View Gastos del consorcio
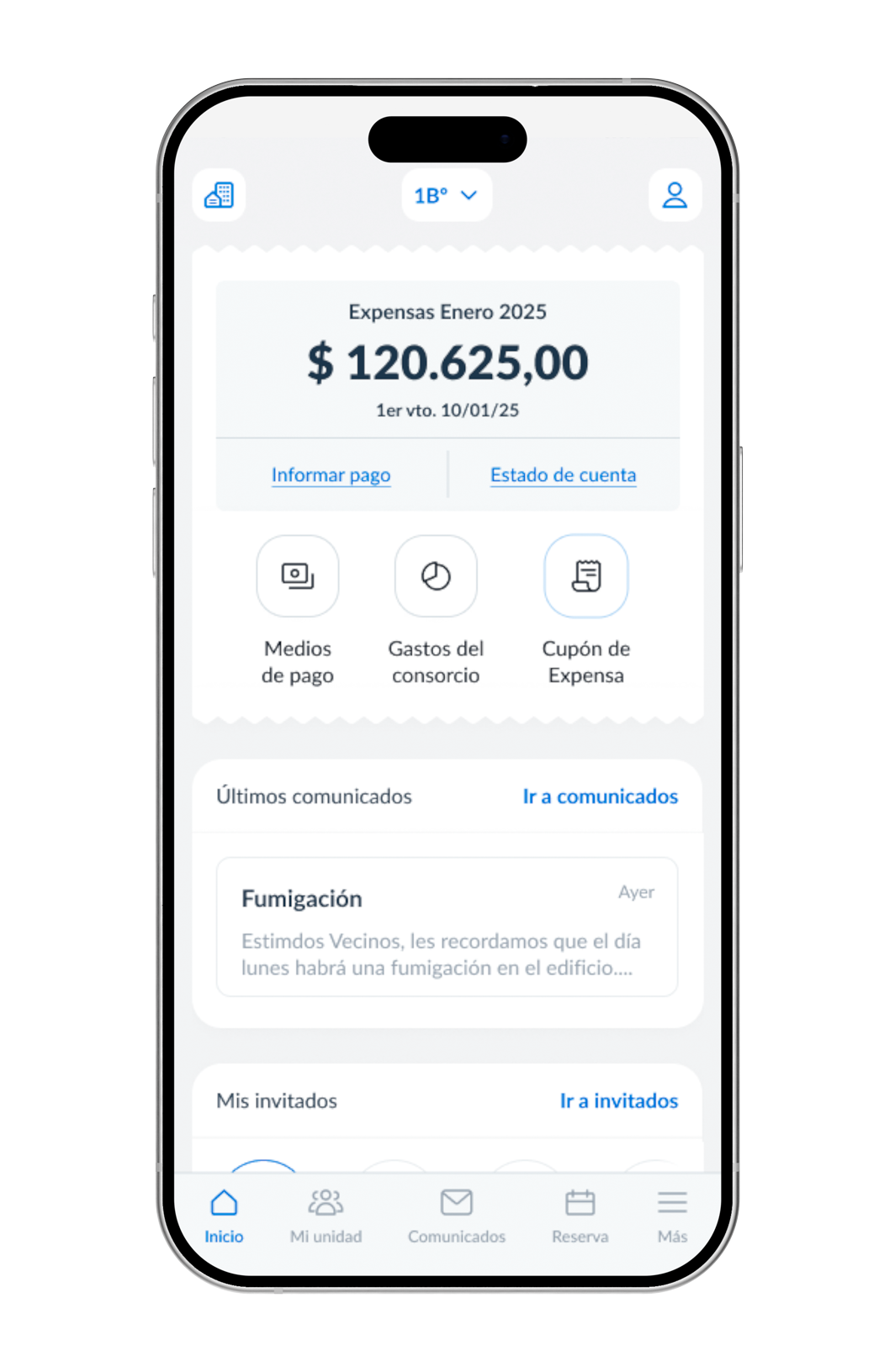Image resolution: width=895 pixels, height=1372 pixels. (436, 577)
